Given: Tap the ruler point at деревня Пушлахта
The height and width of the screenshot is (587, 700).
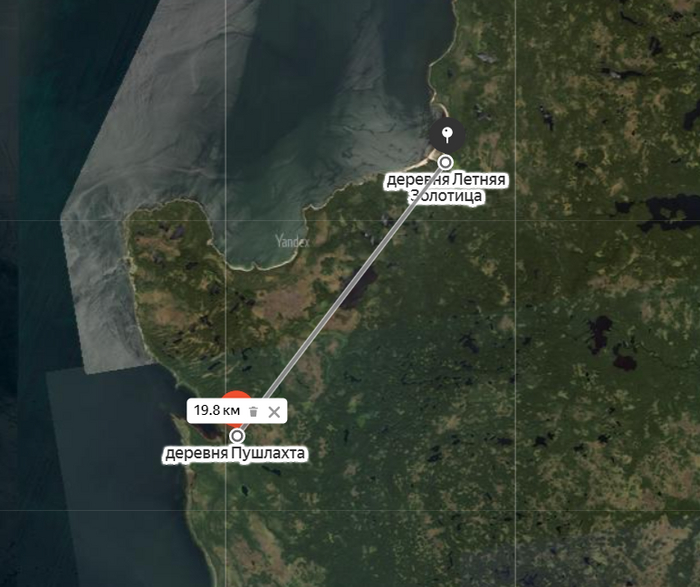Looking at the screenshot, I should 237,436.
